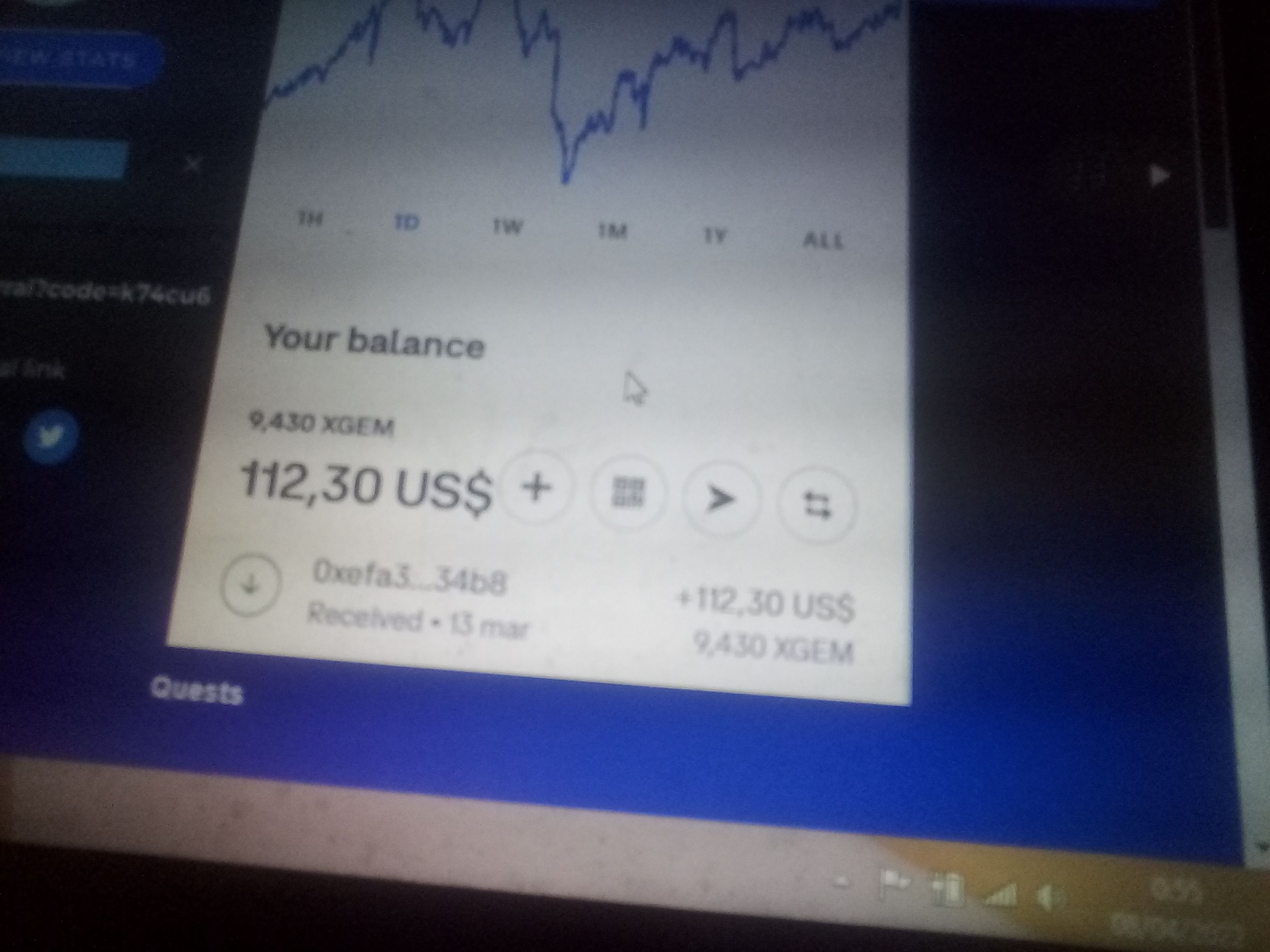Share via the Twitter icon
The height and width of the screenshot is (952, 1270).
tap(50, 436)
